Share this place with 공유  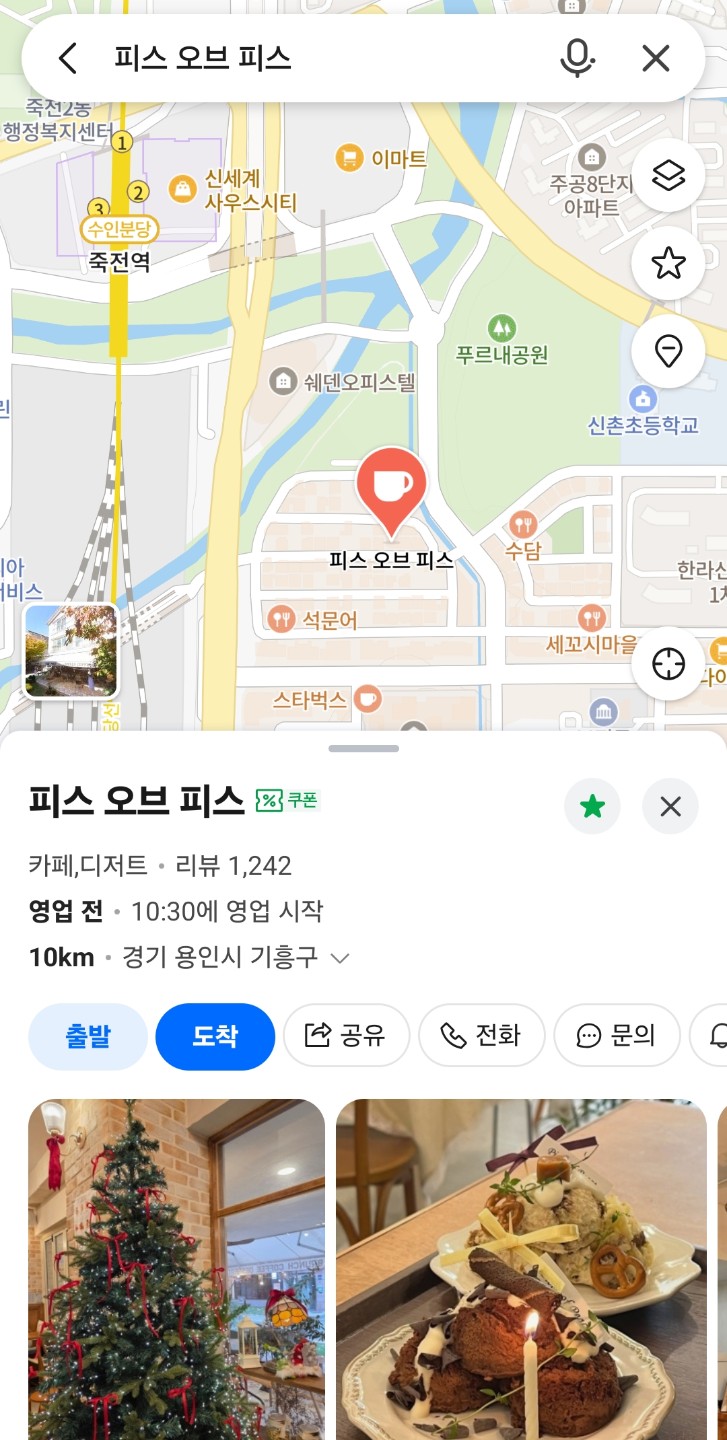click(x=346, y=1036)
